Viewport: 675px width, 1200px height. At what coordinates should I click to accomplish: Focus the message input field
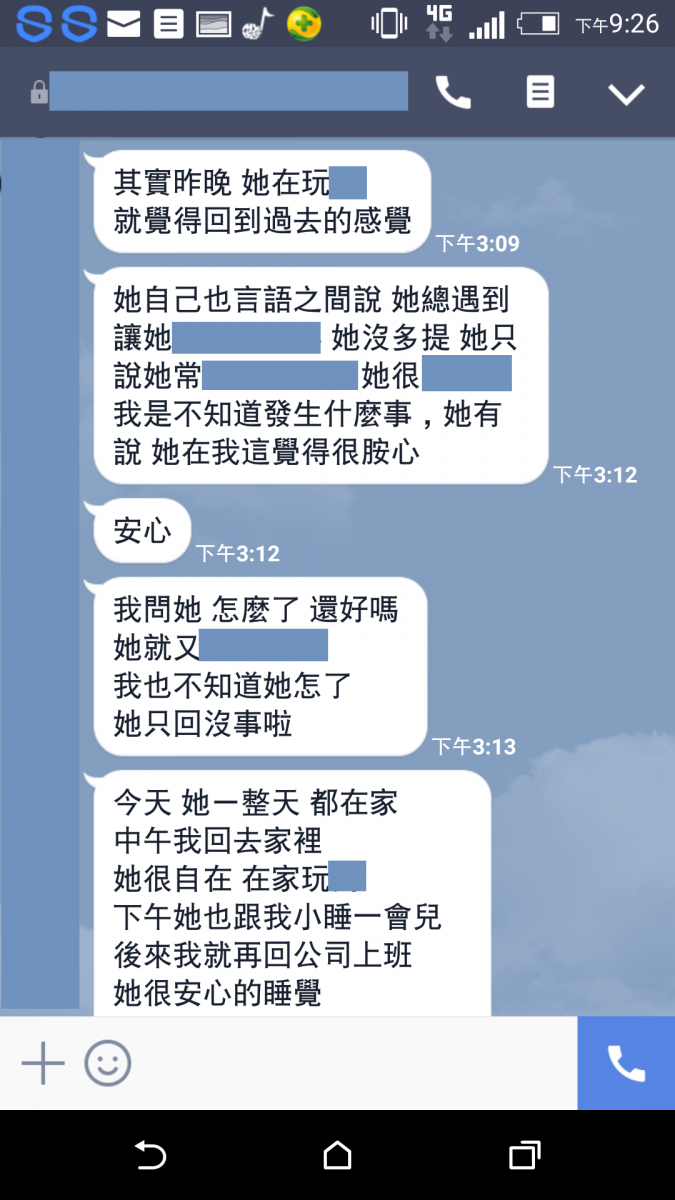click(x=350, y=1063)
